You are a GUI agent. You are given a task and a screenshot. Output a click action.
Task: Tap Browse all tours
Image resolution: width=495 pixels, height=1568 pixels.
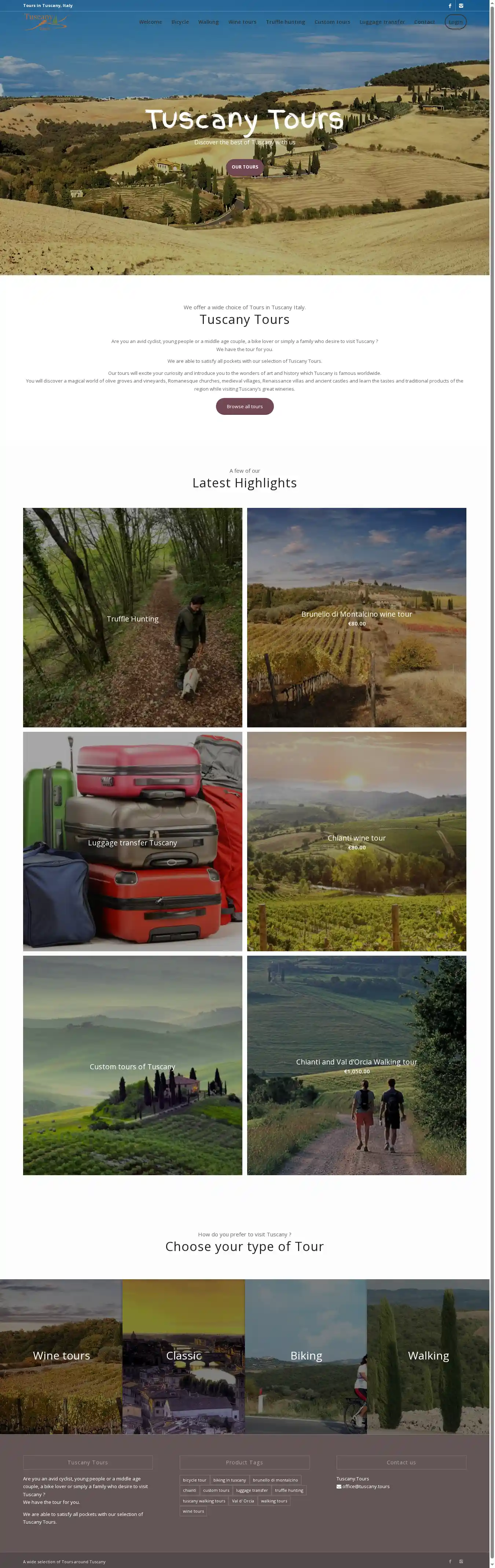[245, 407]
